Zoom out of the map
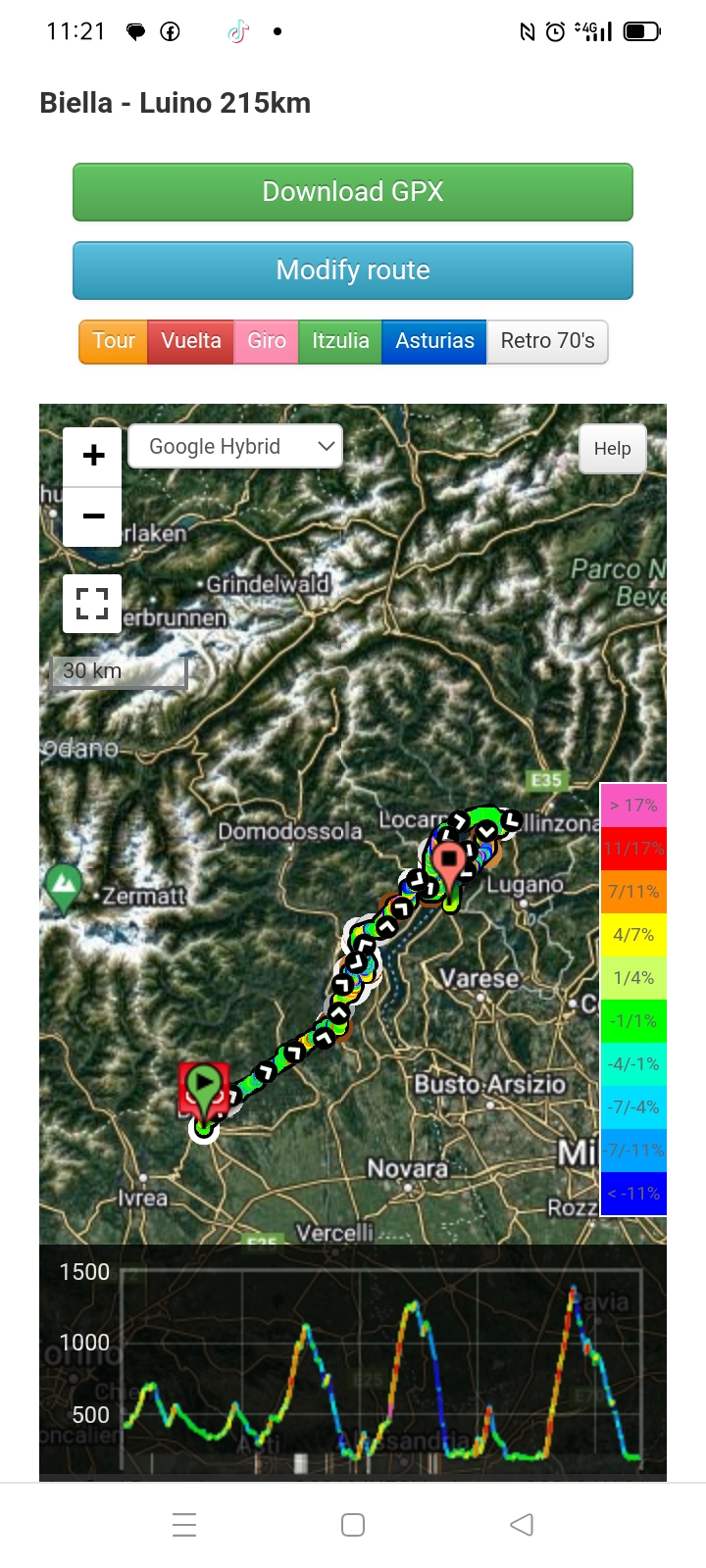Screen dimensions: 706x1568 pyautogui.click(x=93, y=515)
